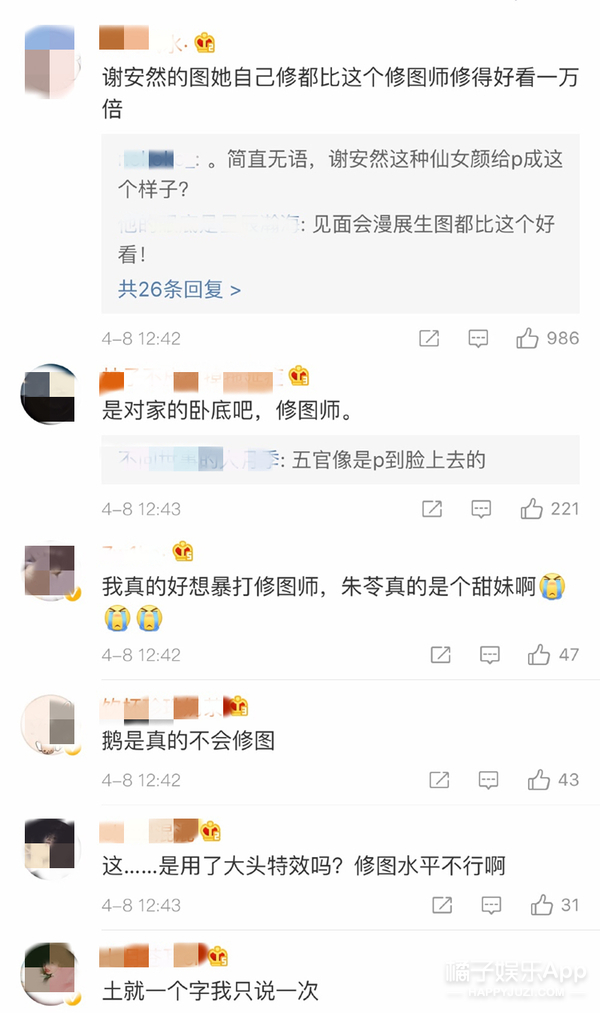Reply to the comment about 大头特效
The width and height of the screenshot is (600, 1013).
click(491, 905)
